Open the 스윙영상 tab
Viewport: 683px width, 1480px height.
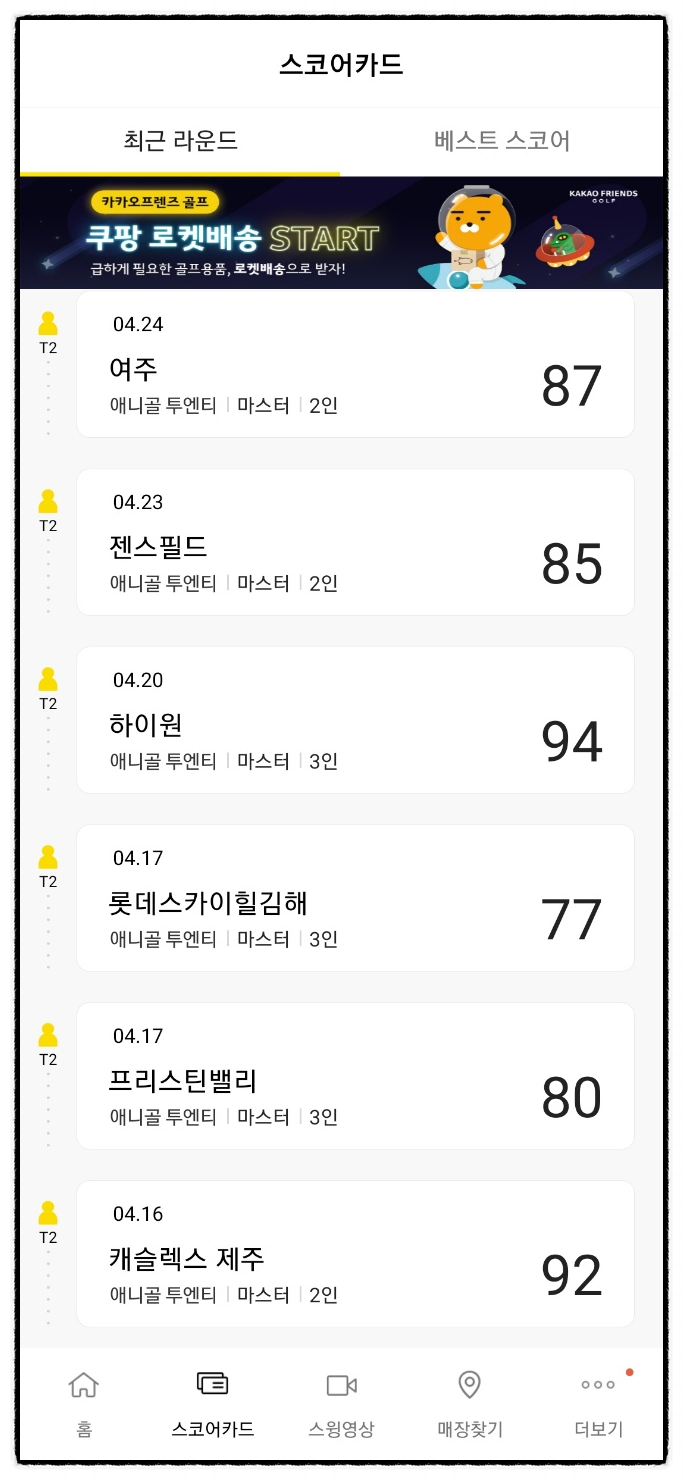click(341, 1403)
